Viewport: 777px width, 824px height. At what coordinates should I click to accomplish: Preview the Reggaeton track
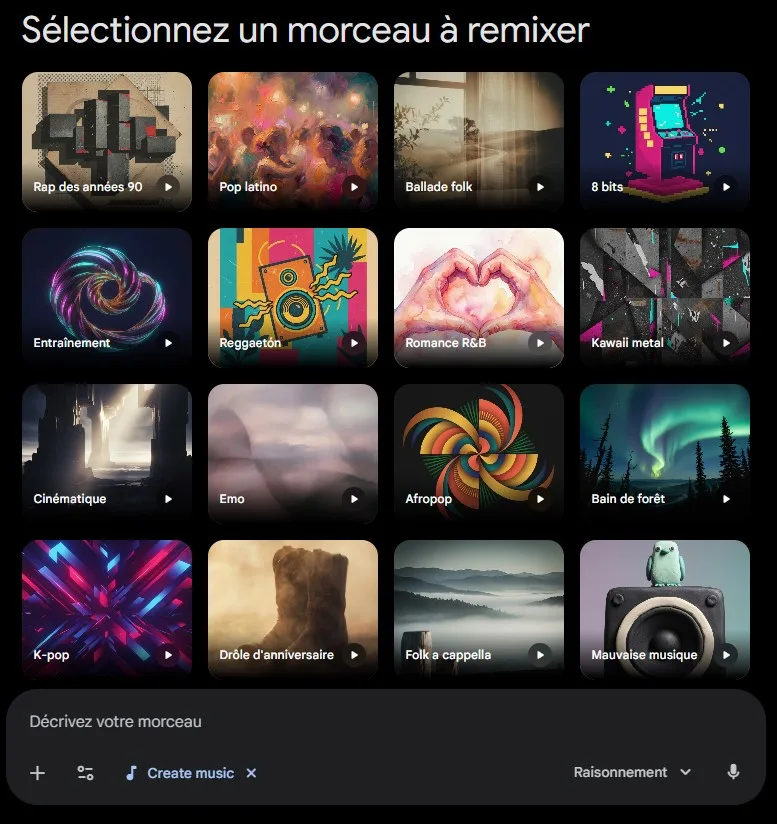354,343
